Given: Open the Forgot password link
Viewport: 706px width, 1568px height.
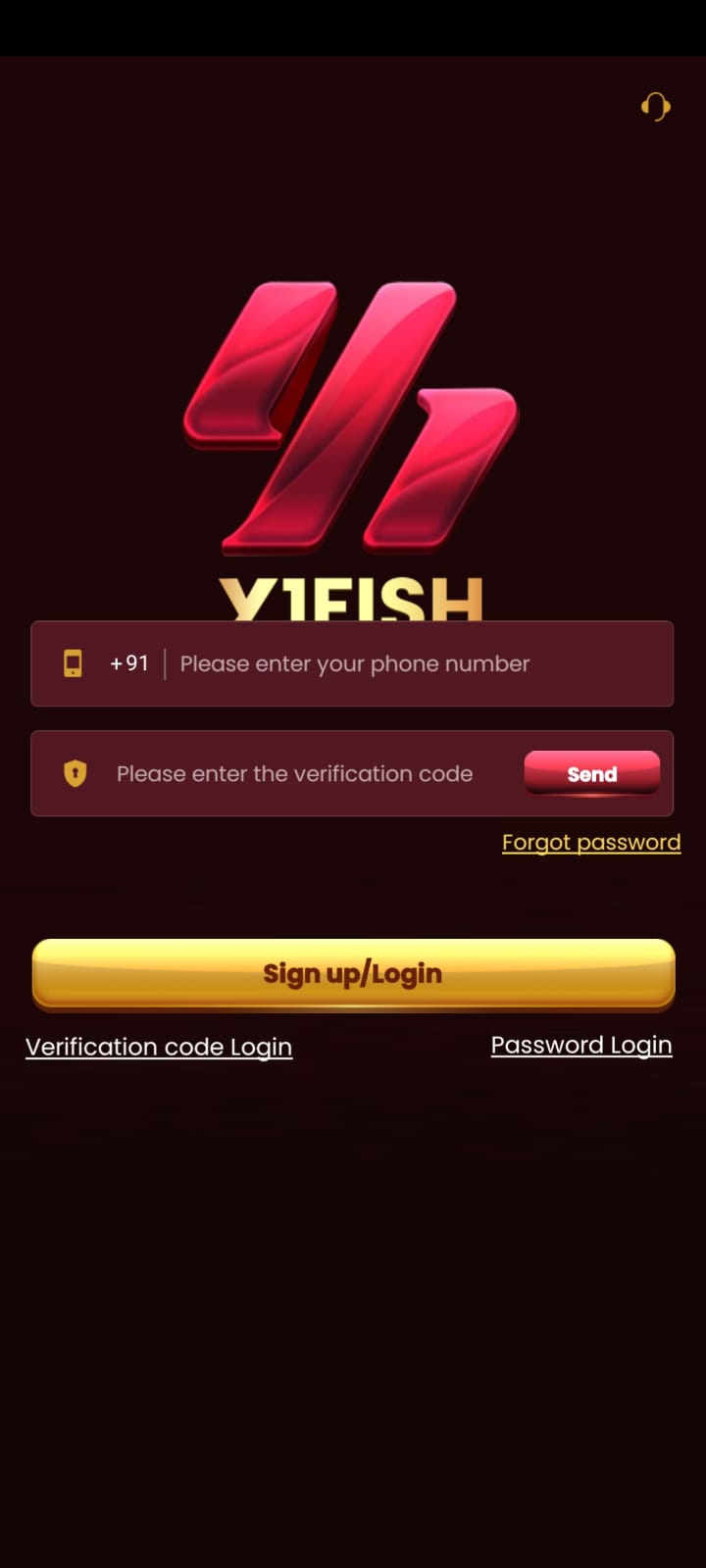Looking at the screenshot, I should 590,843.
